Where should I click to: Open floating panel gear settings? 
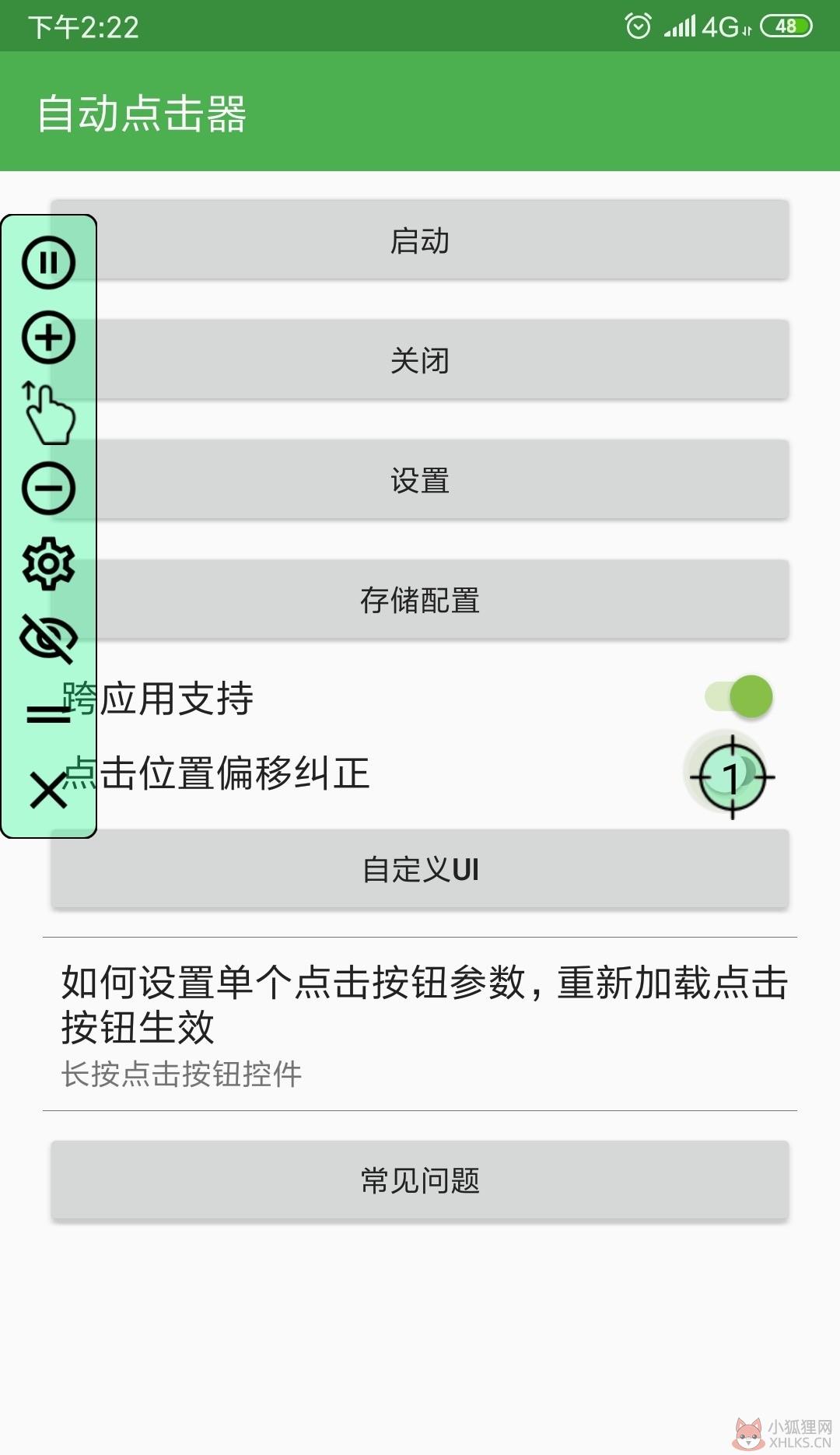48,563
